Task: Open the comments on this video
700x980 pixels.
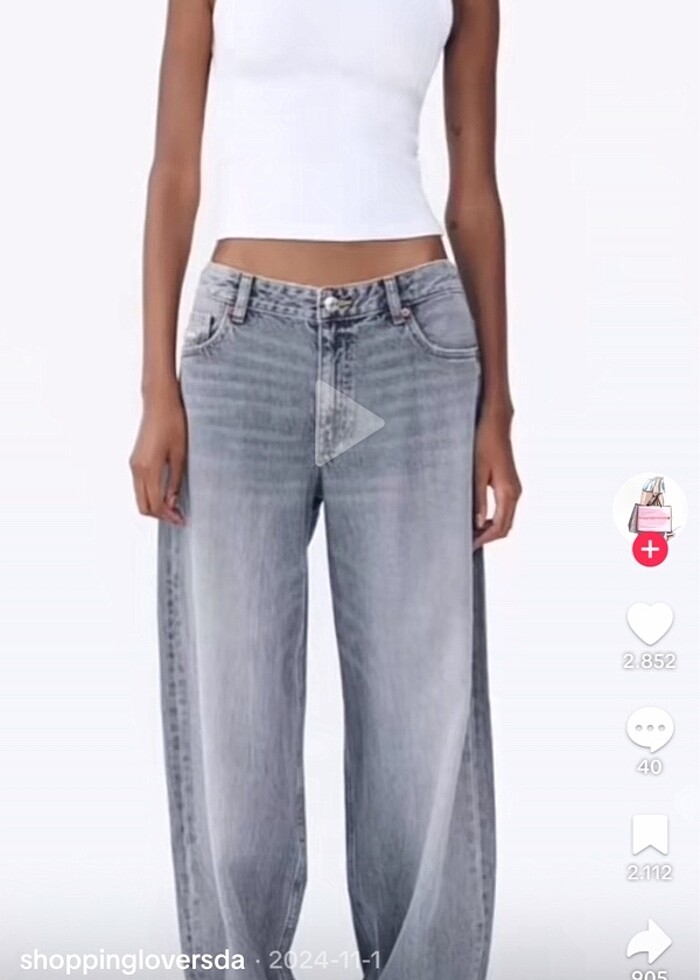Action: click(650, 730)
